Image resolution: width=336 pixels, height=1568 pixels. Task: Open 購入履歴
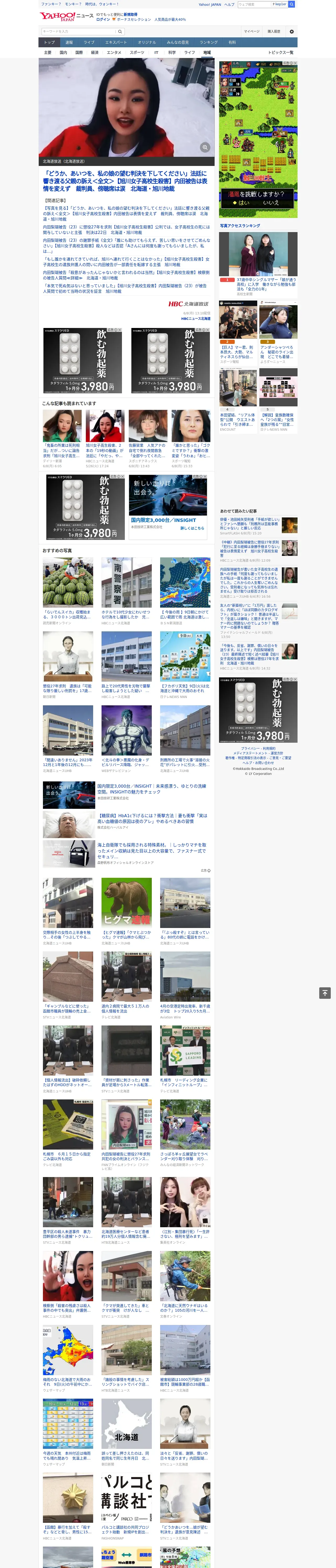(x=275, y=31)
